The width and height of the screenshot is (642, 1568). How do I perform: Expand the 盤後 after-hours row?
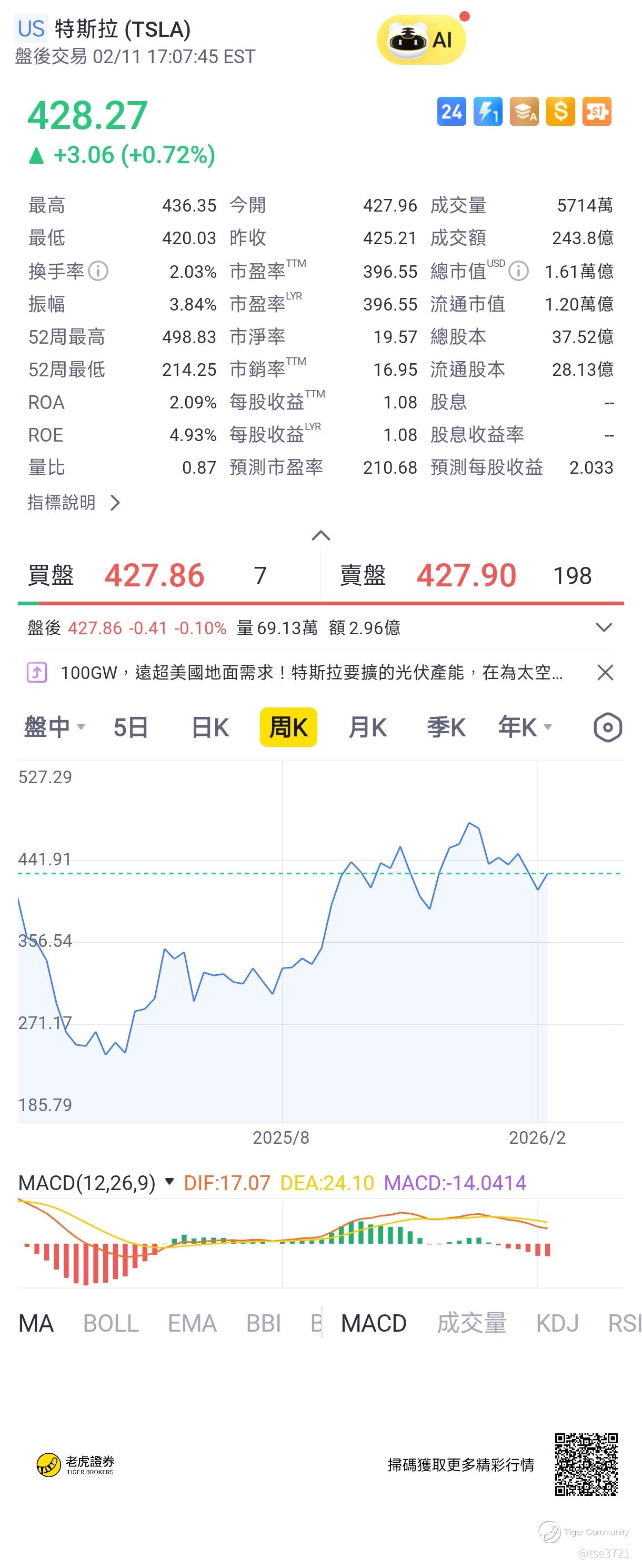point(604,627)
